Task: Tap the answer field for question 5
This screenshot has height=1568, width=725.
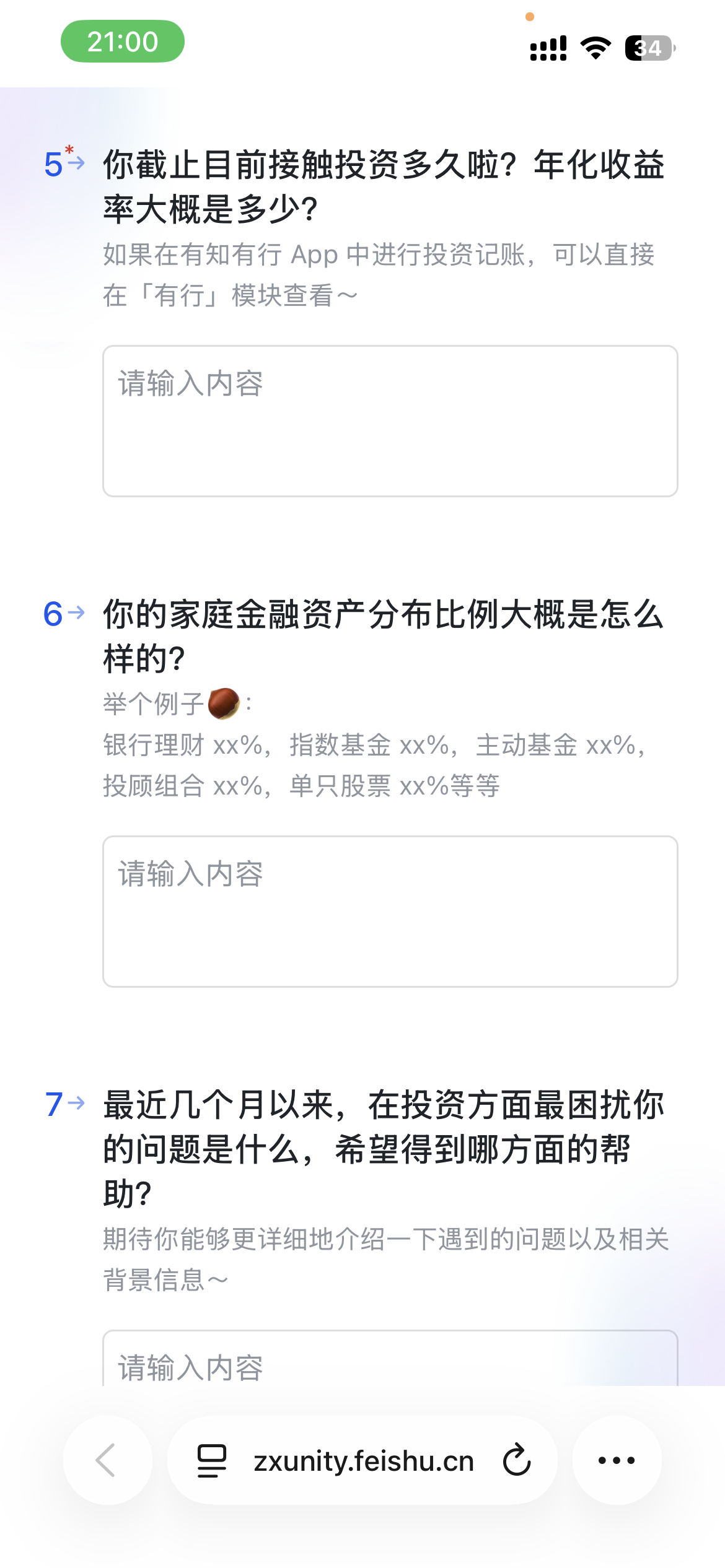Action: pos(390,420)
